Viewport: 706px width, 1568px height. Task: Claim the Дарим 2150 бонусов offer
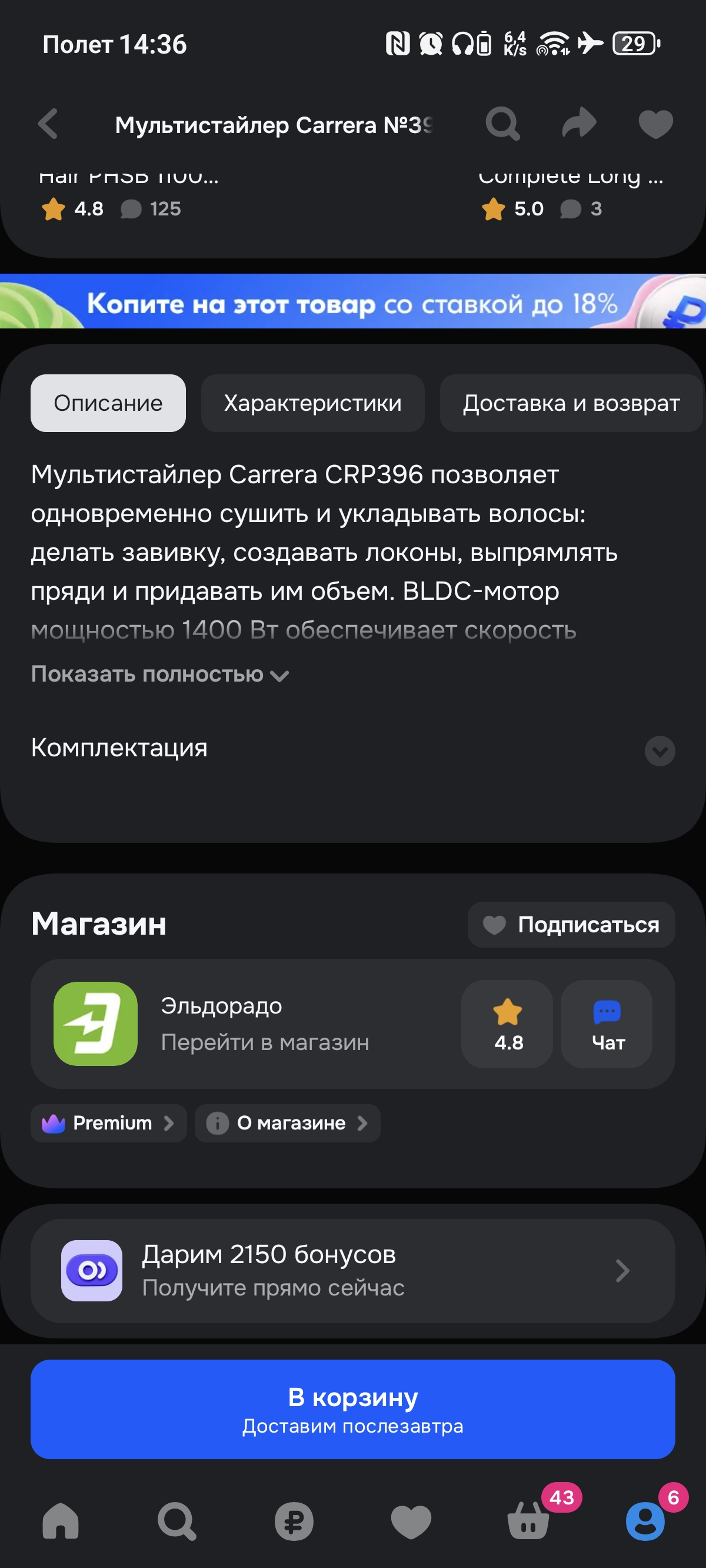[353, 1270]
